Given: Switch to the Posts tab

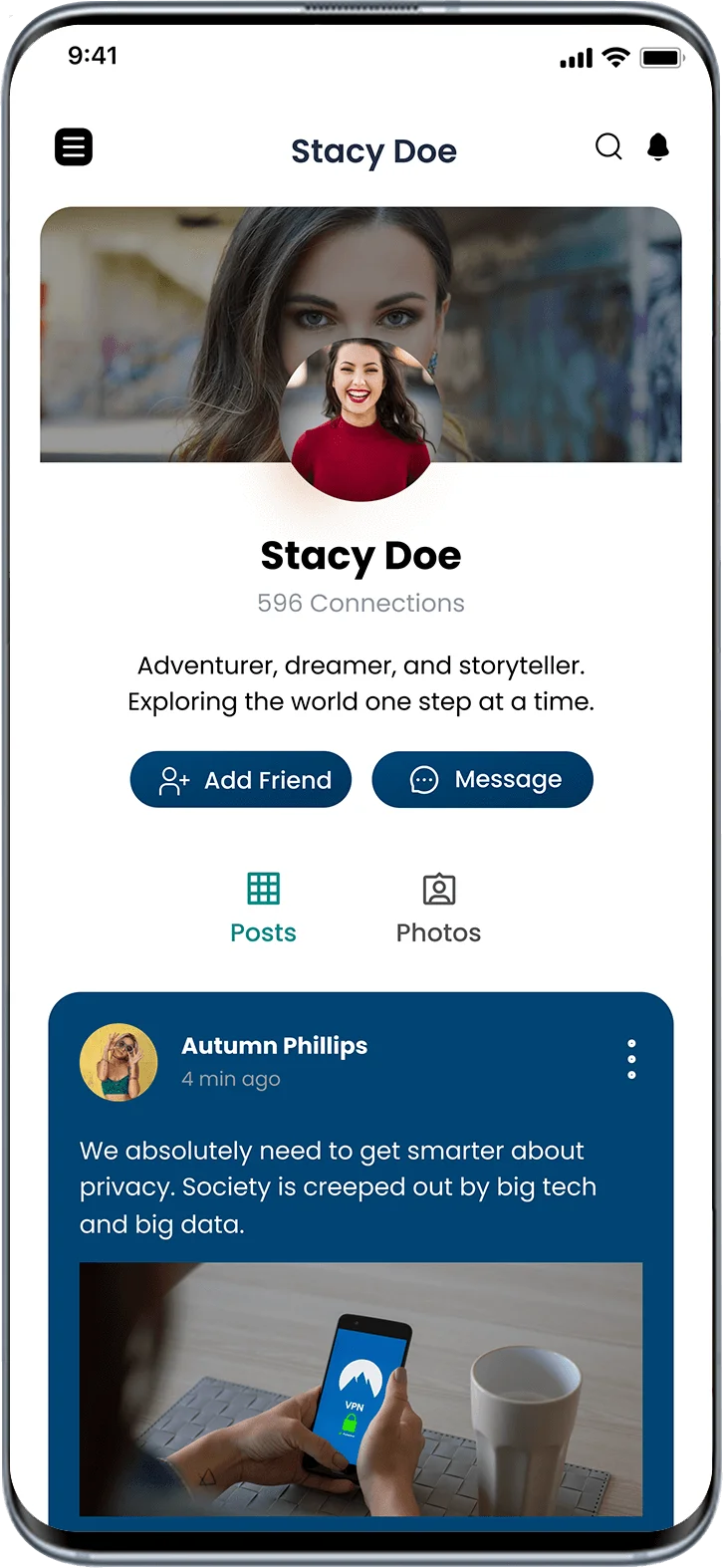Looking at the screenshot, I should (x=263, y=908).
